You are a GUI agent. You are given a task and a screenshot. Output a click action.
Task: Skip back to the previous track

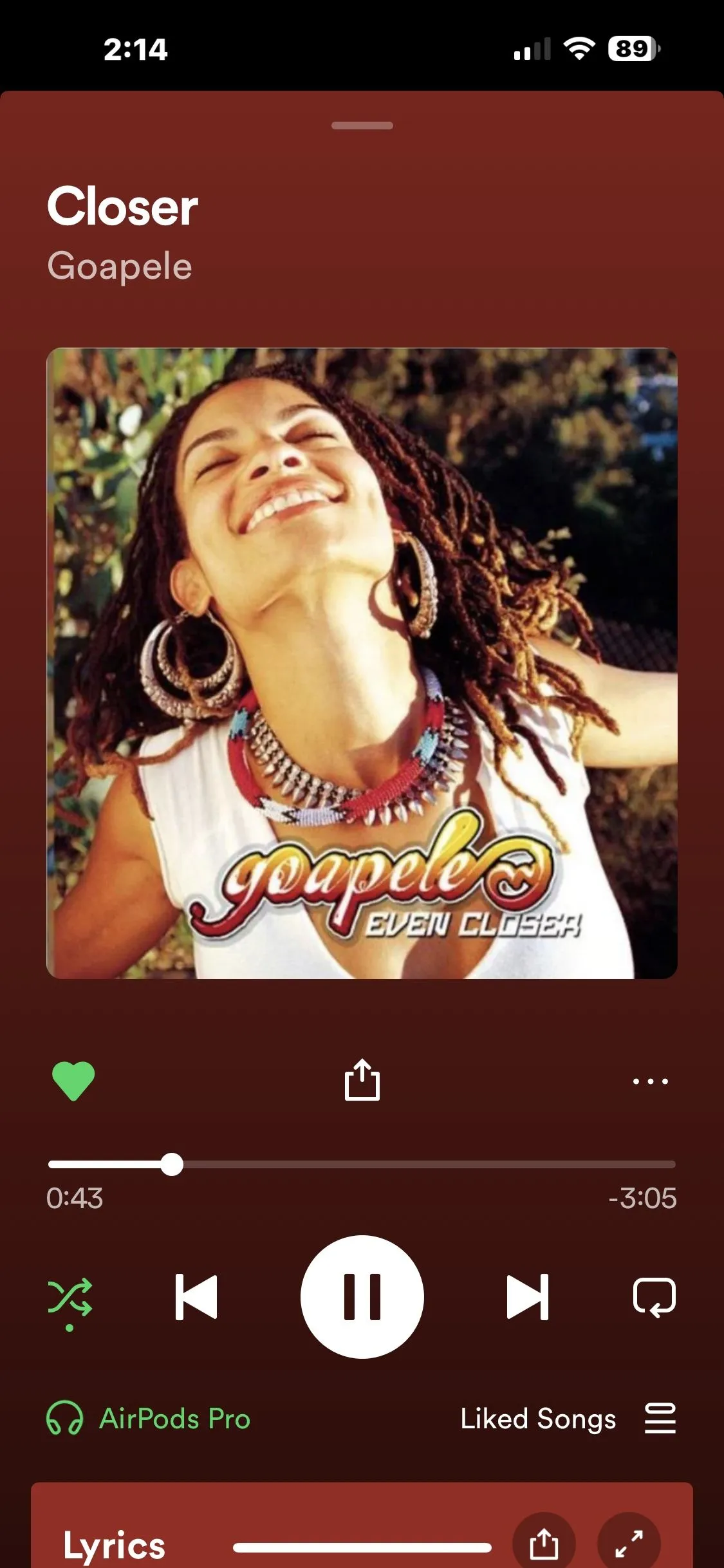(x=196, y=1297)
